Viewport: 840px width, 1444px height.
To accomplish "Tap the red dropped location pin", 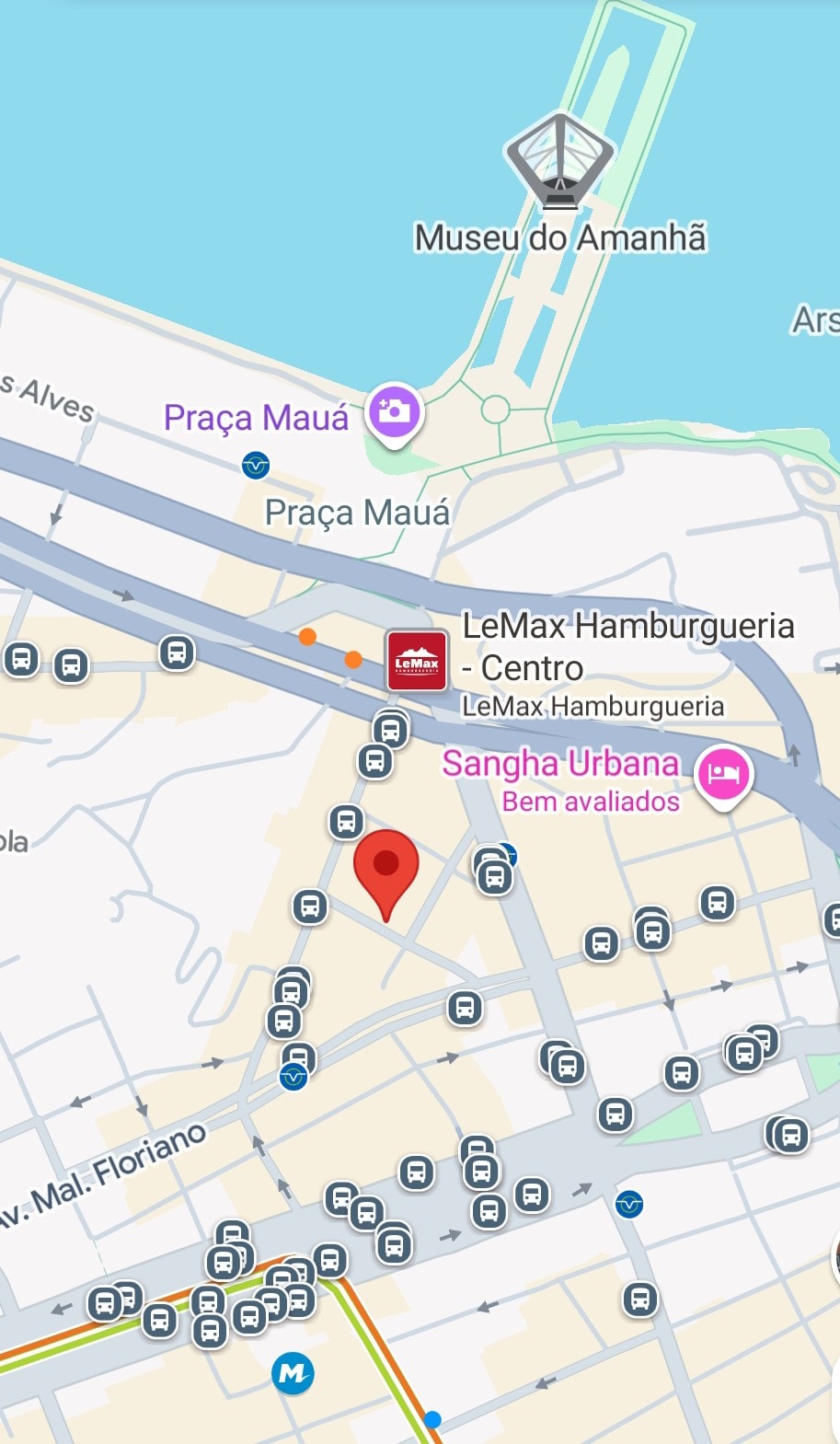I will coord(386,873).
